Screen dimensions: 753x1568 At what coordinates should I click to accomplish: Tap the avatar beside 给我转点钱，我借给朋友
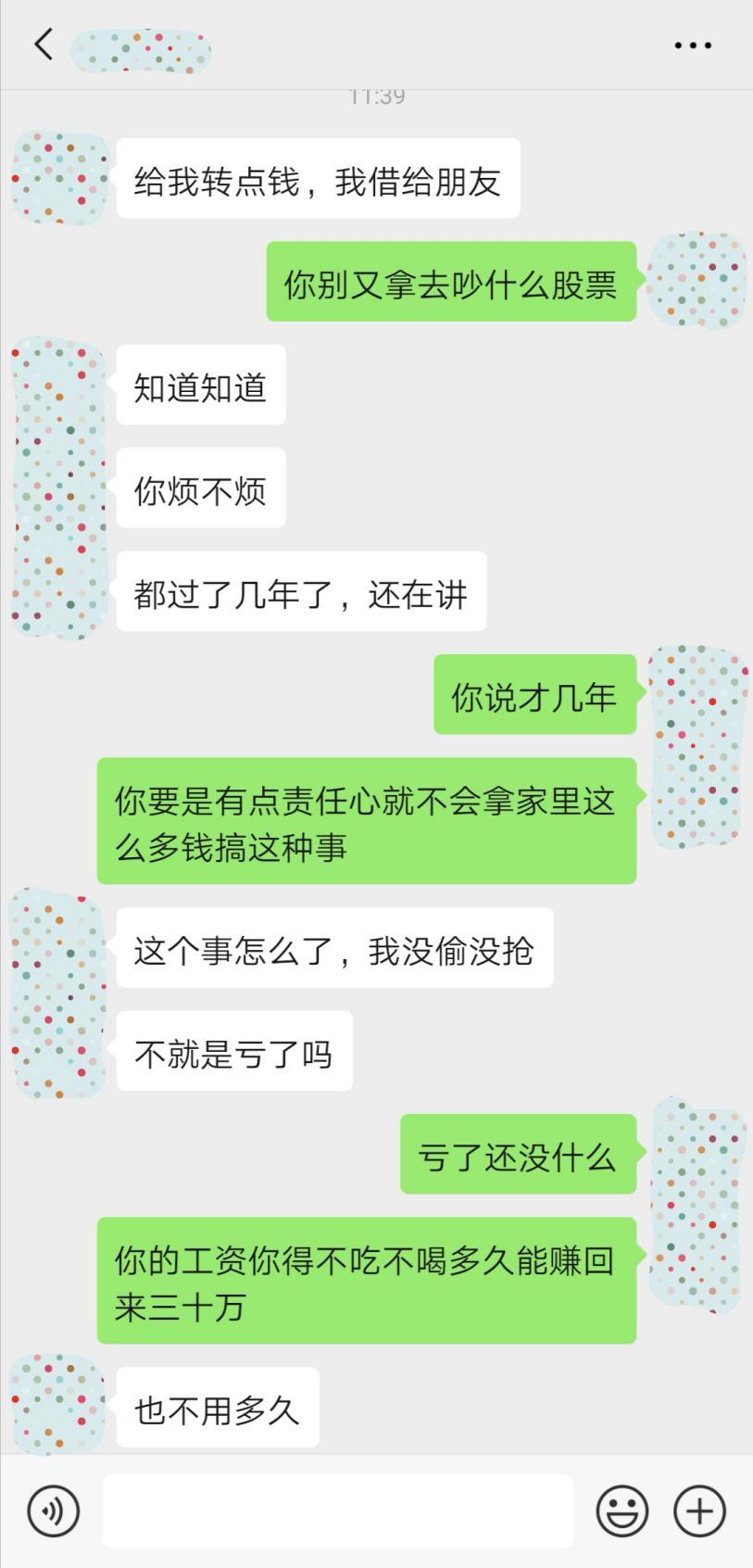[58, 178]
